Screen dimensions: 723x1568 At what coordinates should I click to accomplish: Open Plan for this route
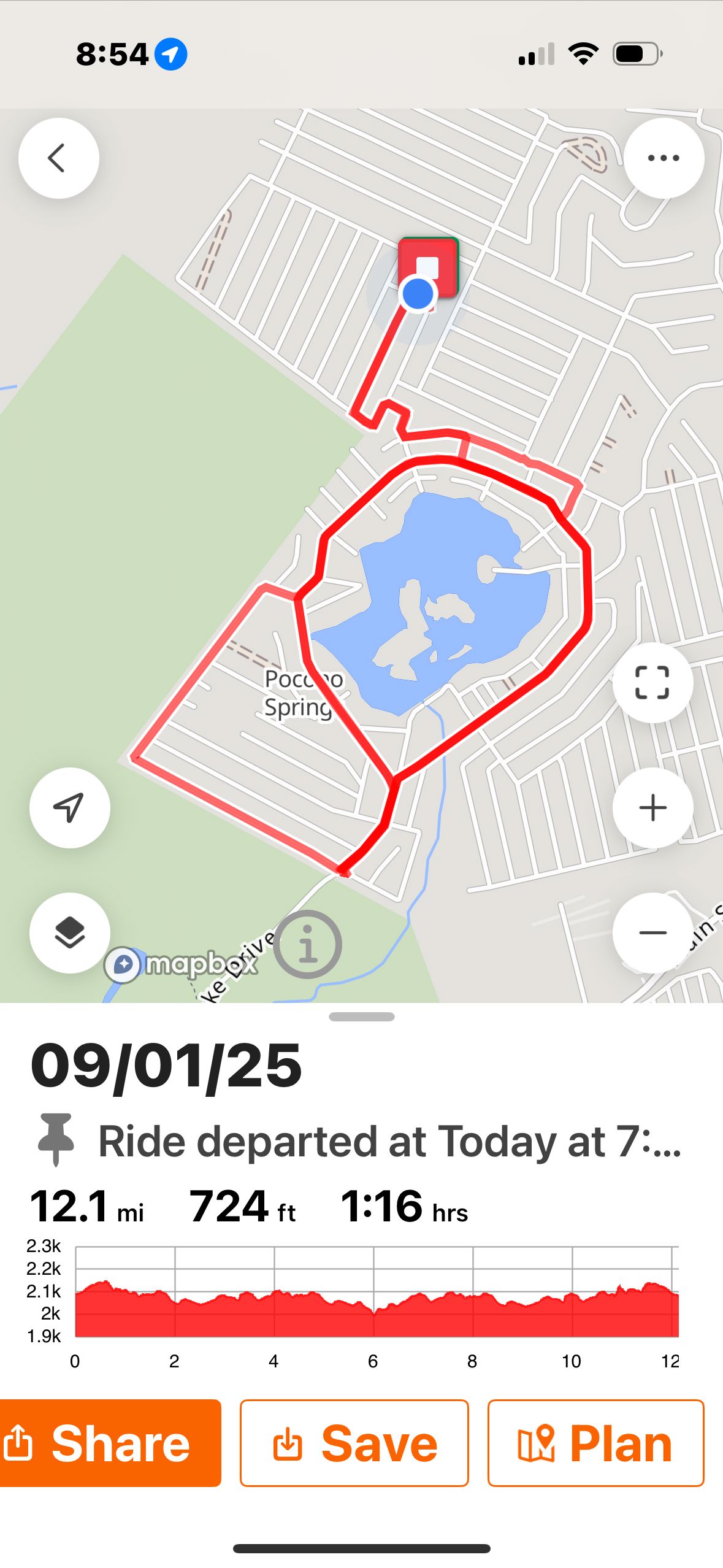[x=595, y=1443]
